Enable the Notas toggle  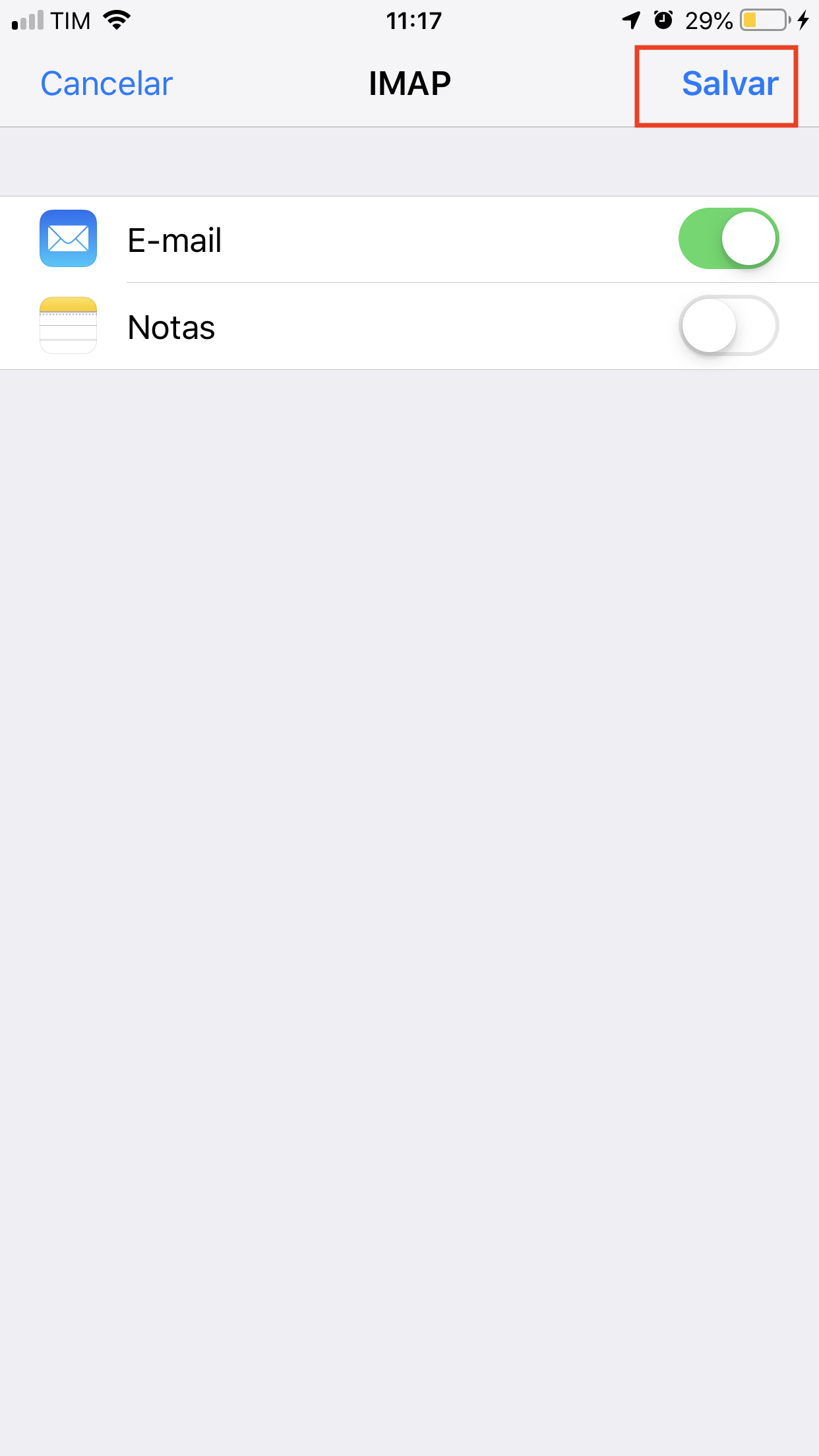coord(728,326)
